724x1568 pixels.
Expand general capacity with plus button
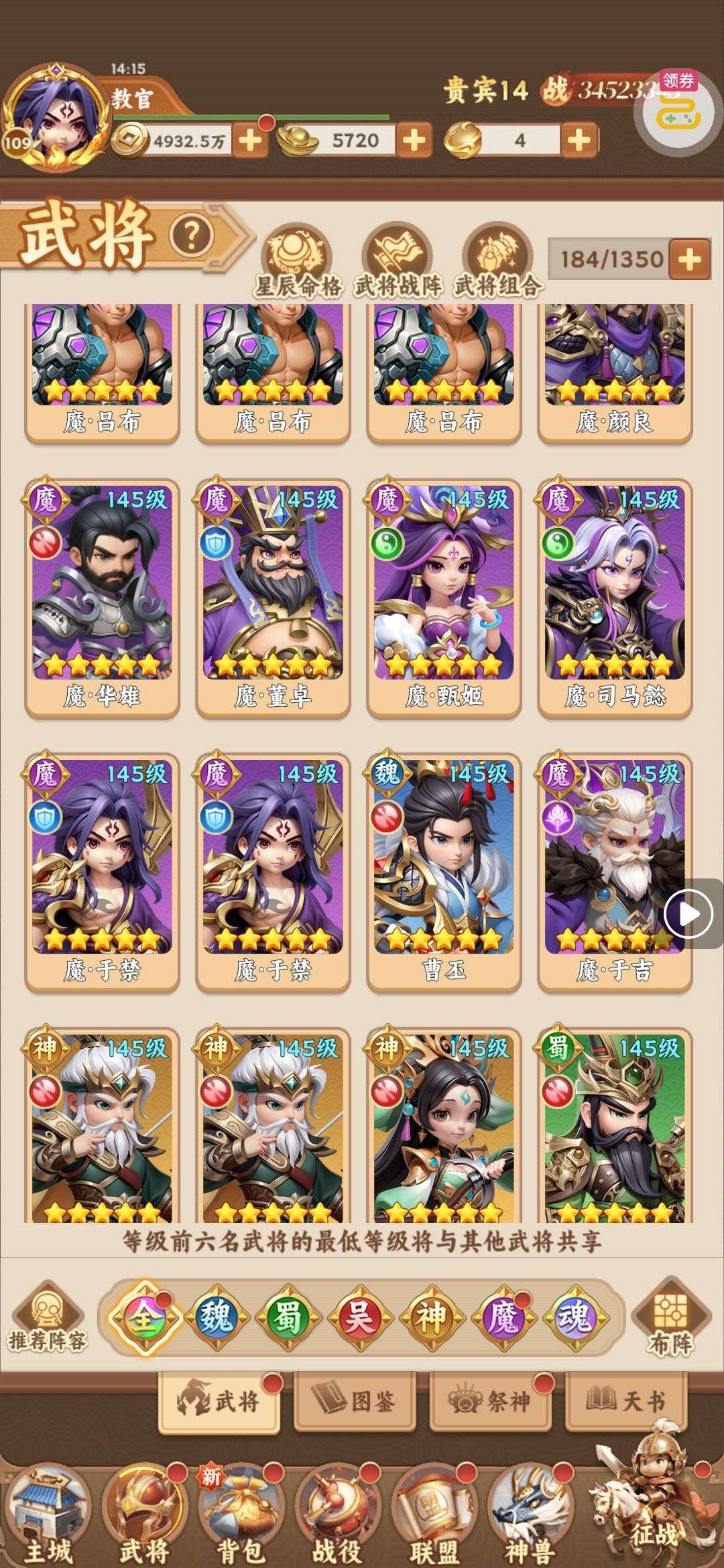click(690, 259)
